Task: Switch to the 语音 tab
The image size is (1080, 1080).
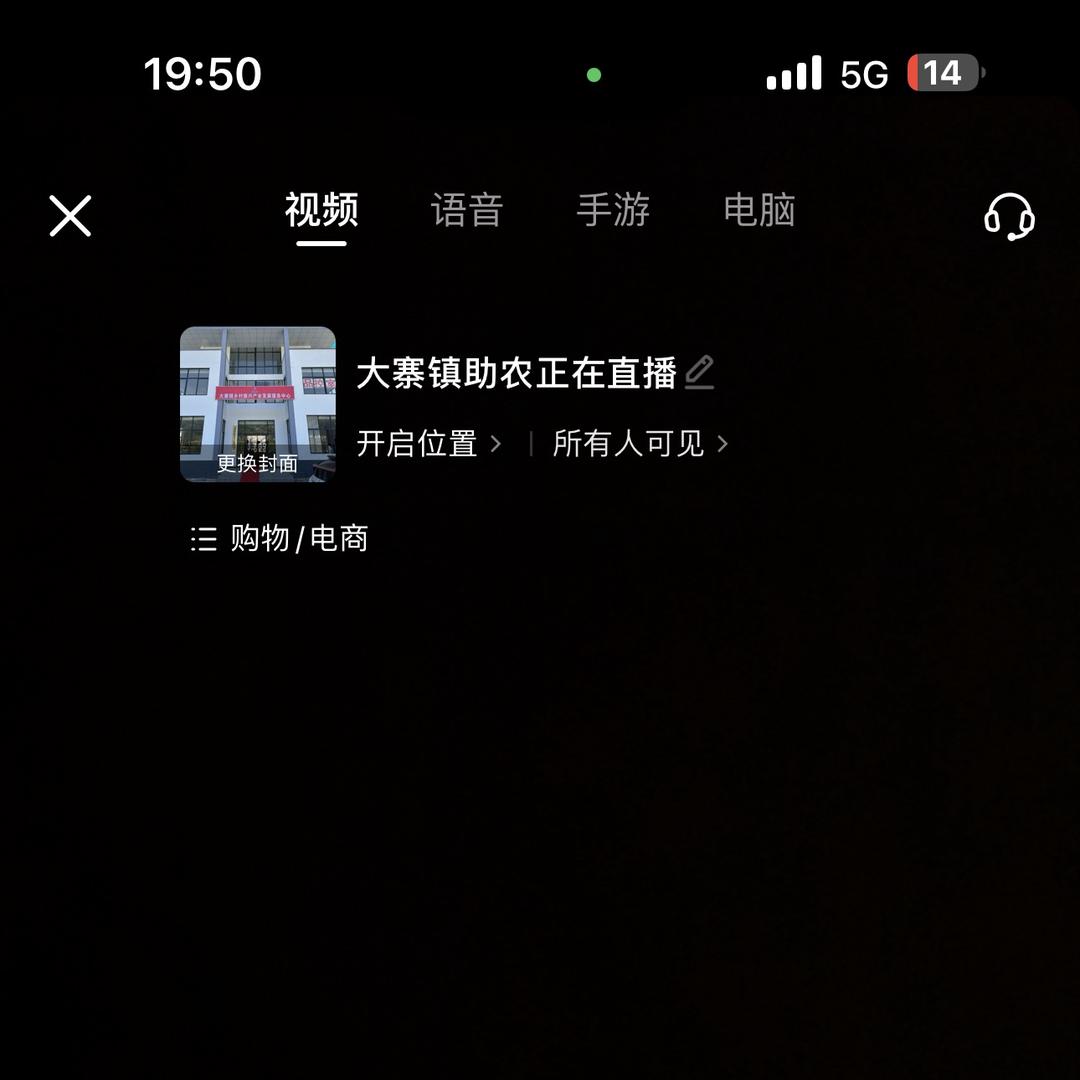Action: (467, 210)
